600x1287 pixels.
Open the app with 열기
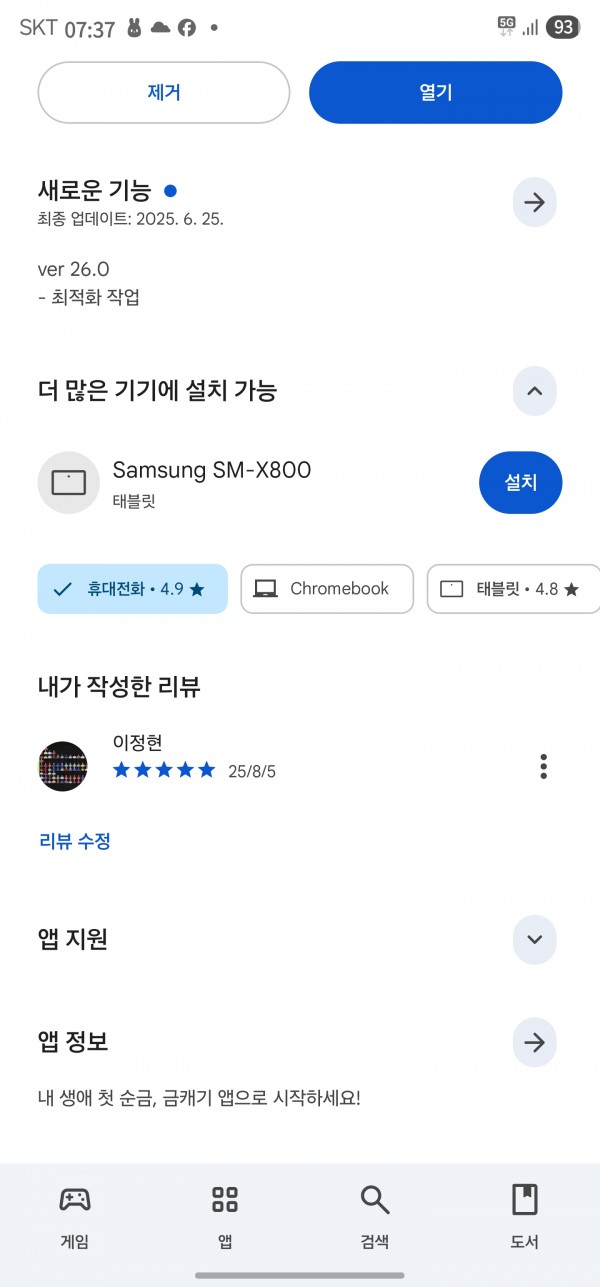[435, 93]
